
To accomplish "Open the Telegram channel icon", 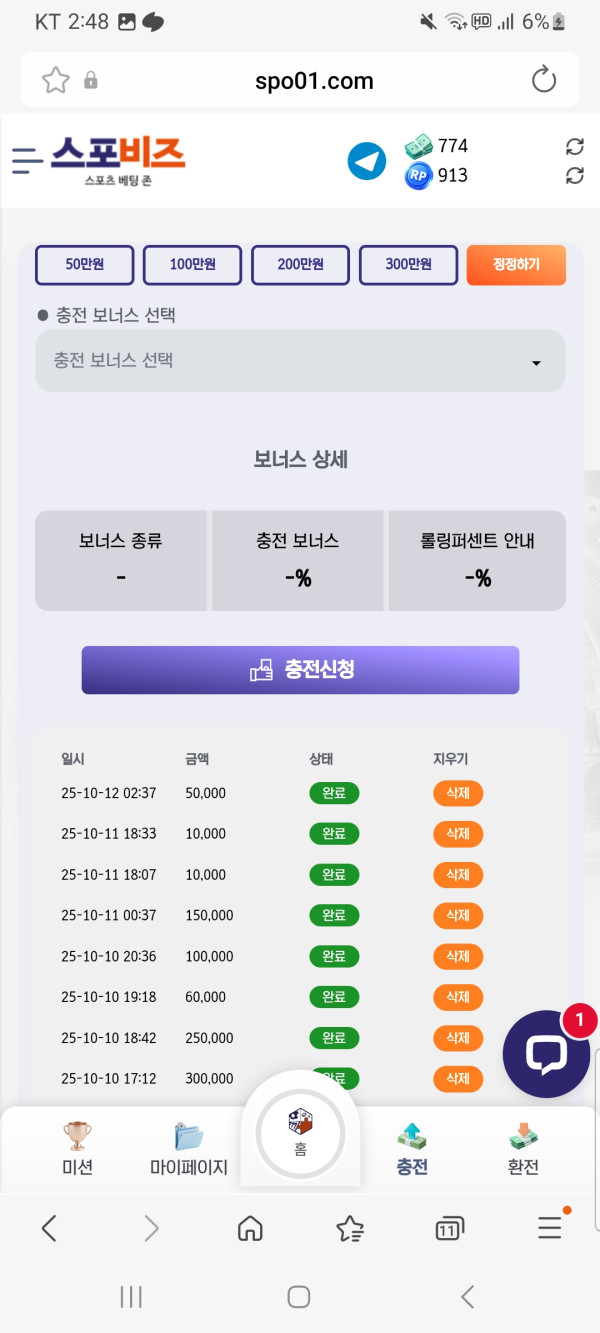I will [x=367, y=161].
